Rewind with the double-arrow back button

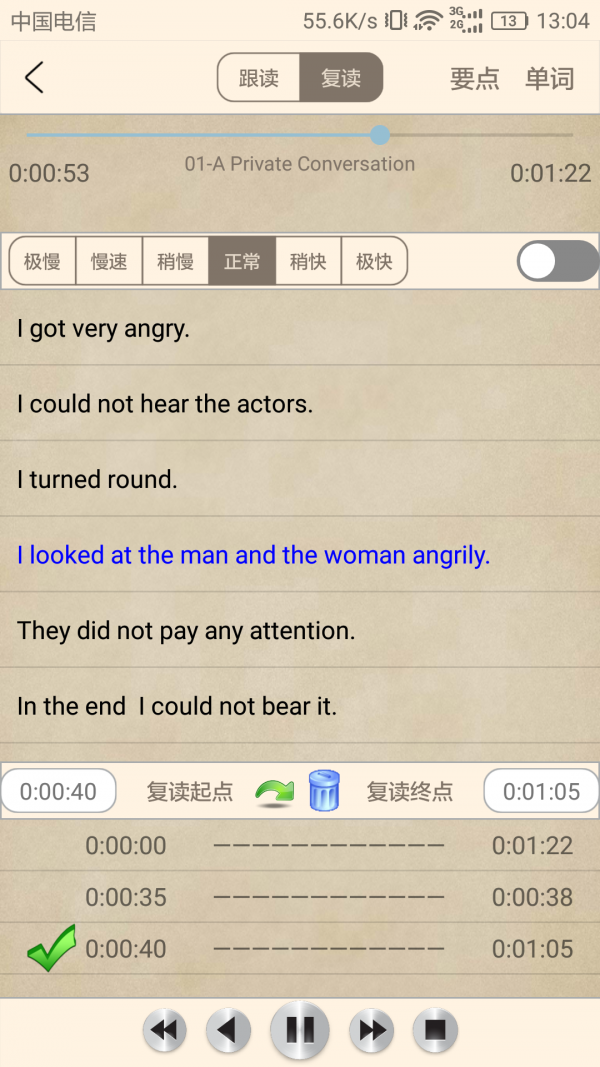point(164,1030)
